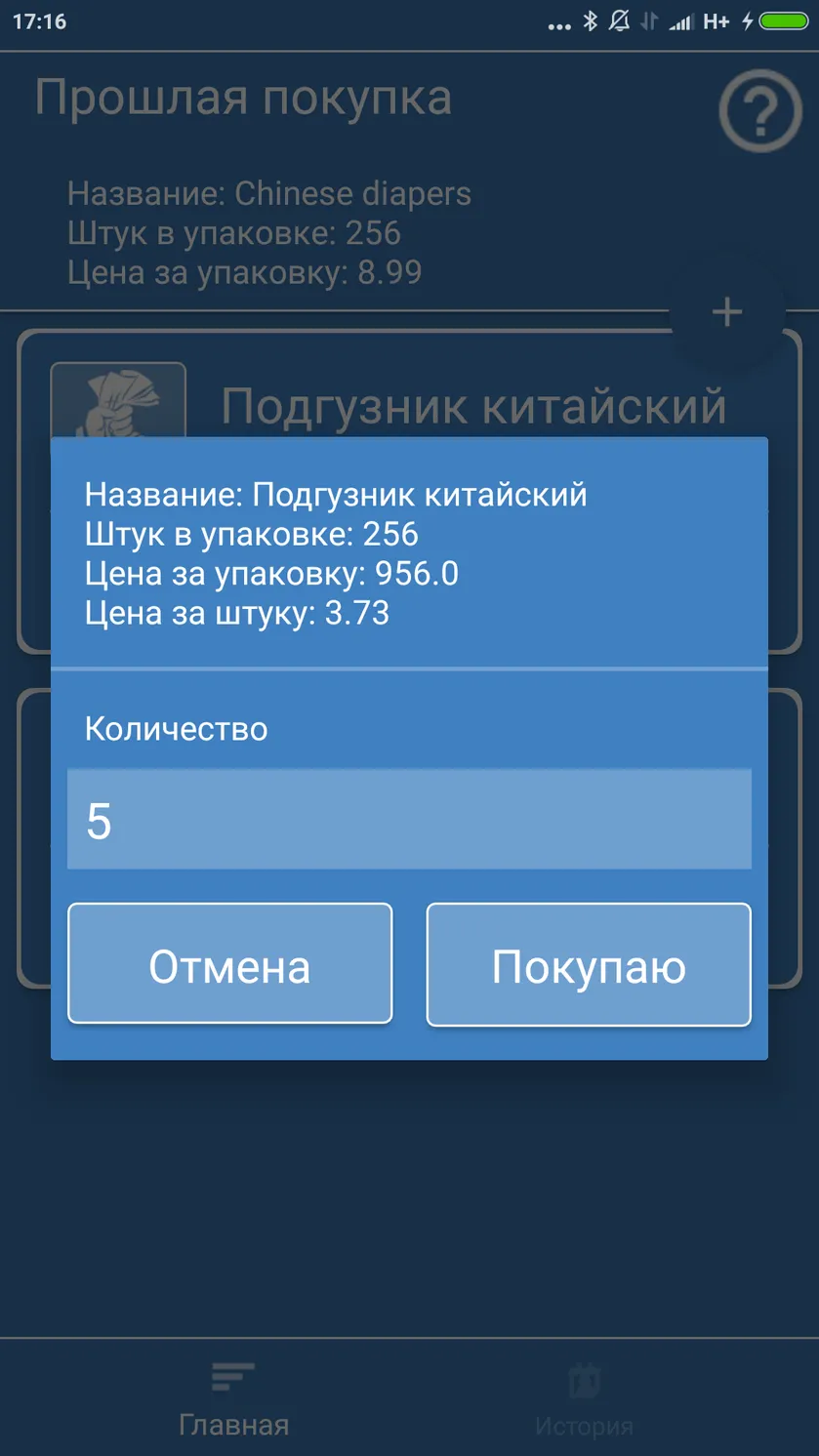This screenshot has height=1456, width=819.
Task: Confirm purchase with the Покупаю button
Action: pos(589,964)
